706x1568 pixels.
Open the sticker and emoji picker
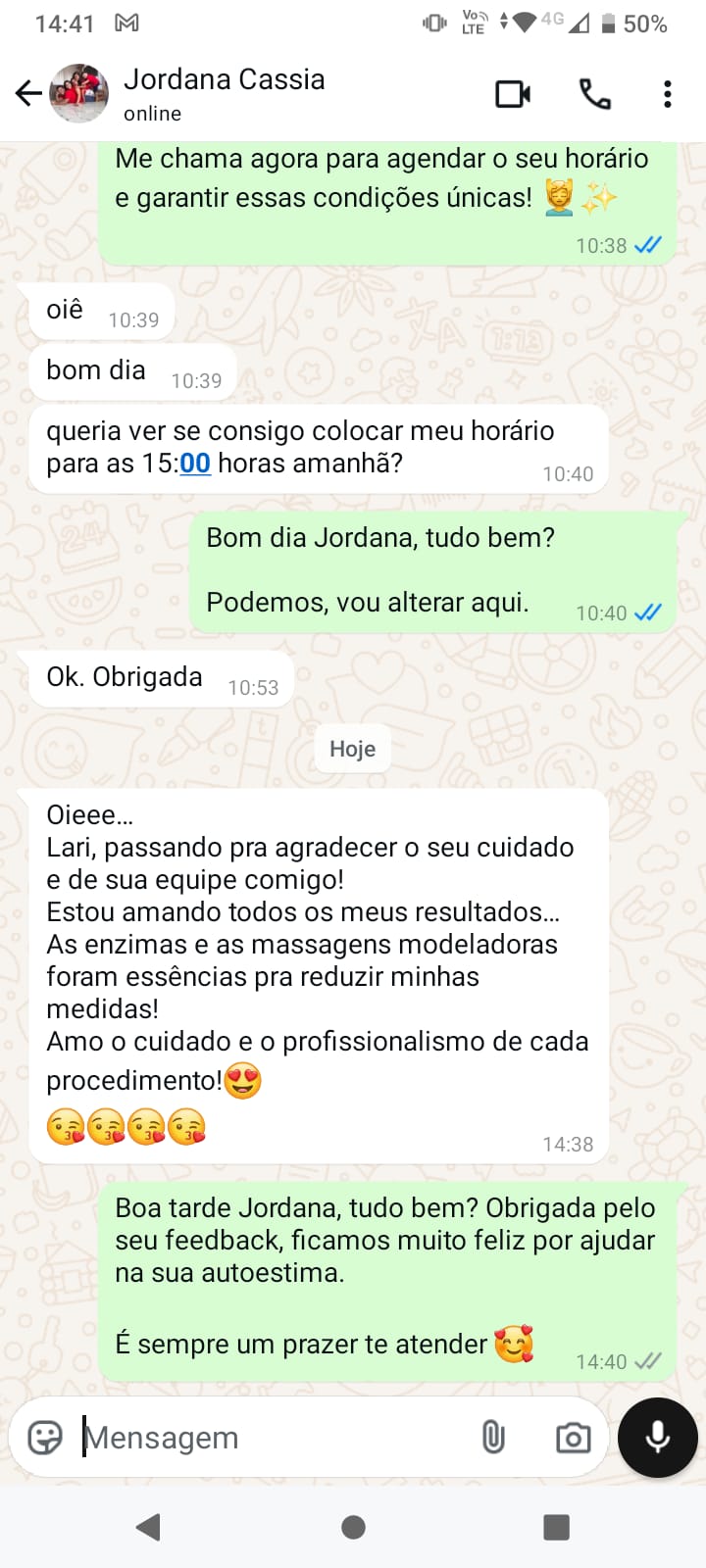pyautogui.click(x=43, y=1437)
